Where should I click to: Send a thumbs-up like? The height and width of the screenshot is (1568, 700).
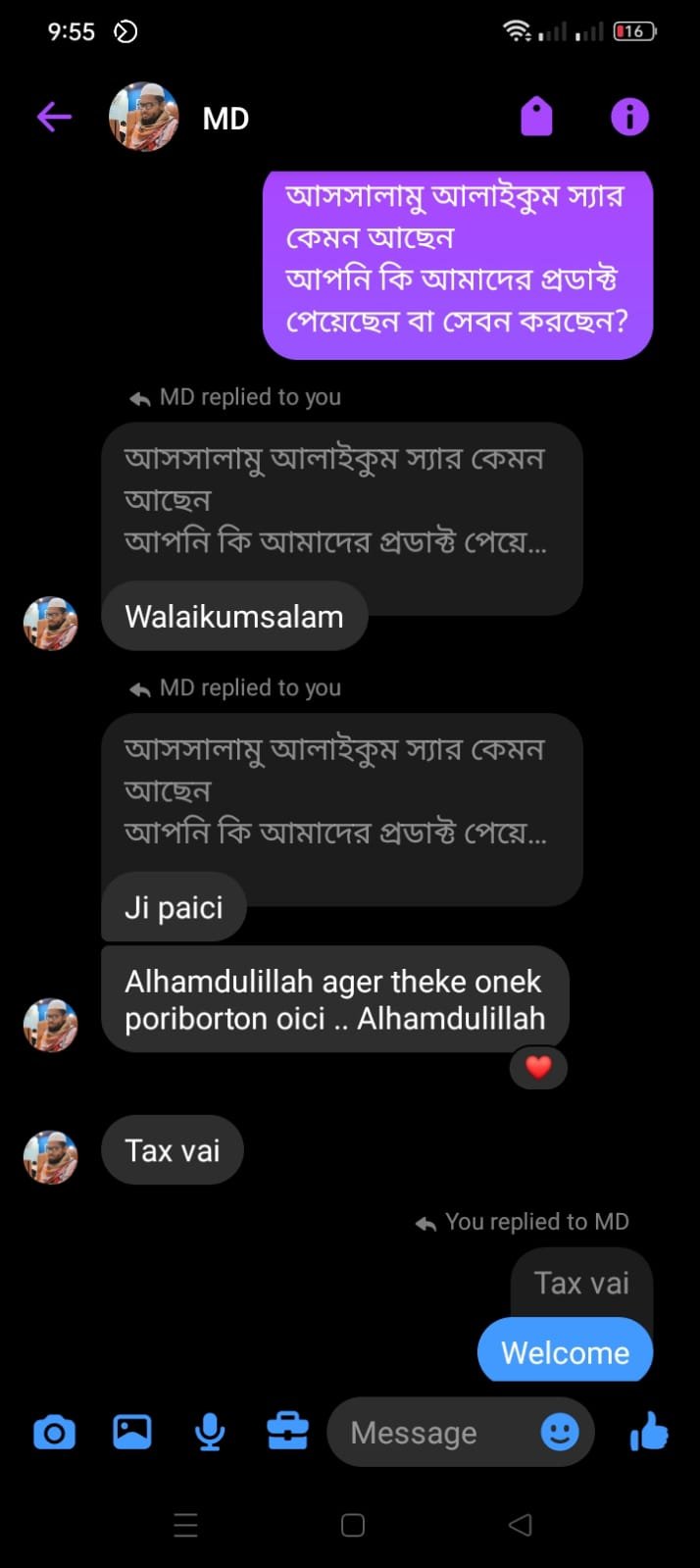tap(649, 1433)
